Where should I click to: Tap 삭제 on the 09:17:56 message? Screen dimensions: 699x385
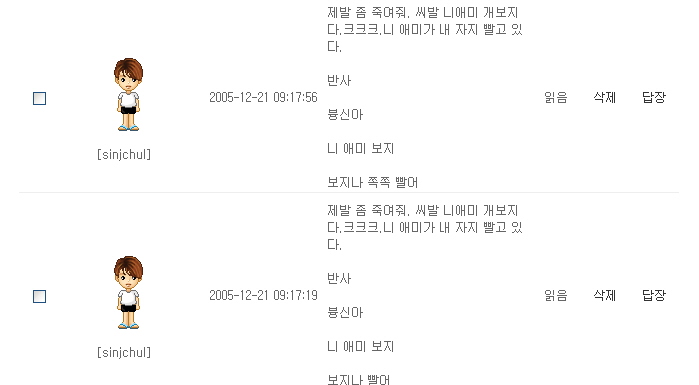(x=604, y=97)
